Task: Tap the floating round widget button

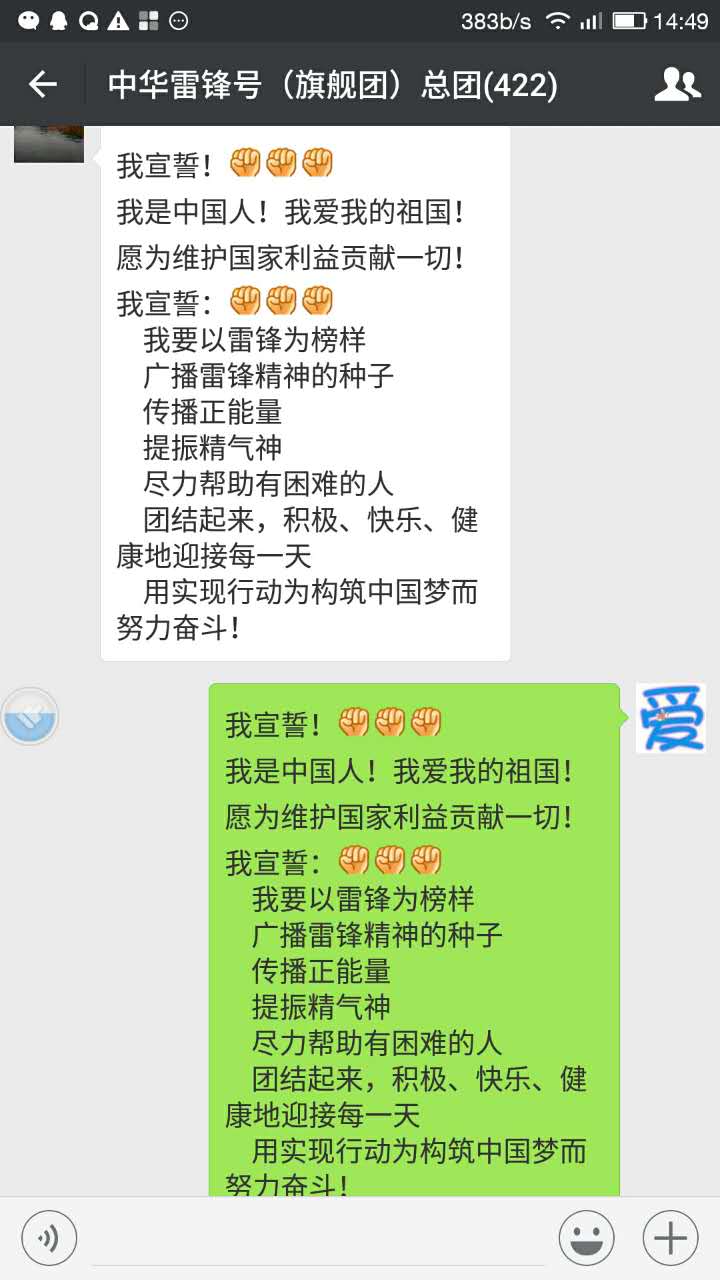Action: point(30,716)
